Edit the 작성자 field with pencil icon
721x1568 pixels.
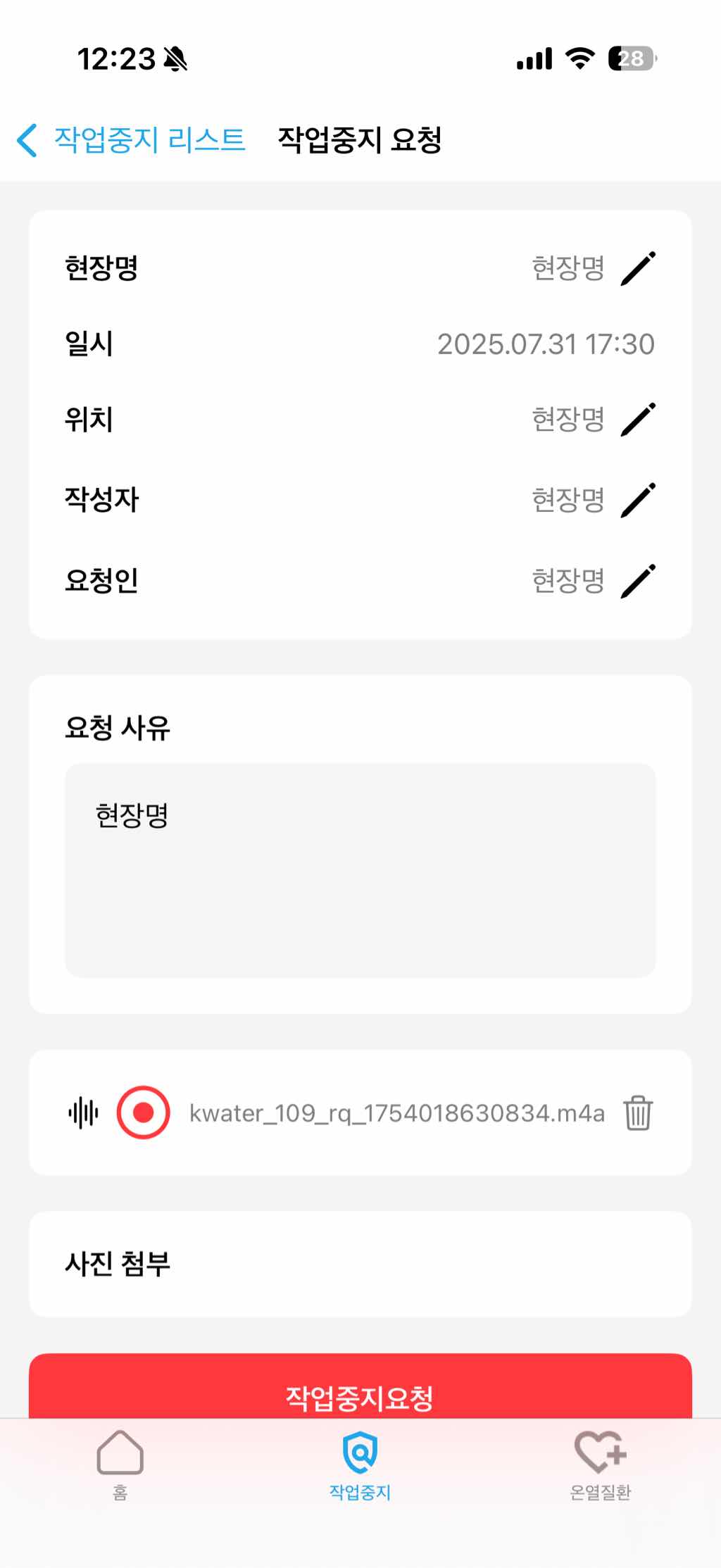pos(638,500)
